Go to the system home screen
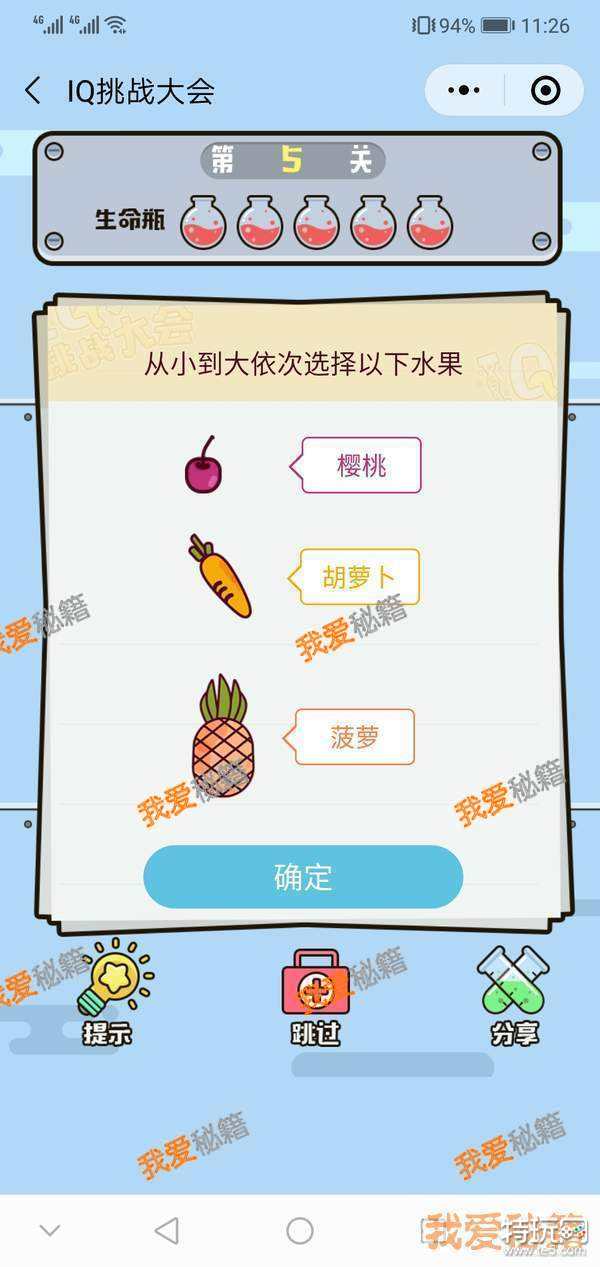 (x=300, y=1230)
